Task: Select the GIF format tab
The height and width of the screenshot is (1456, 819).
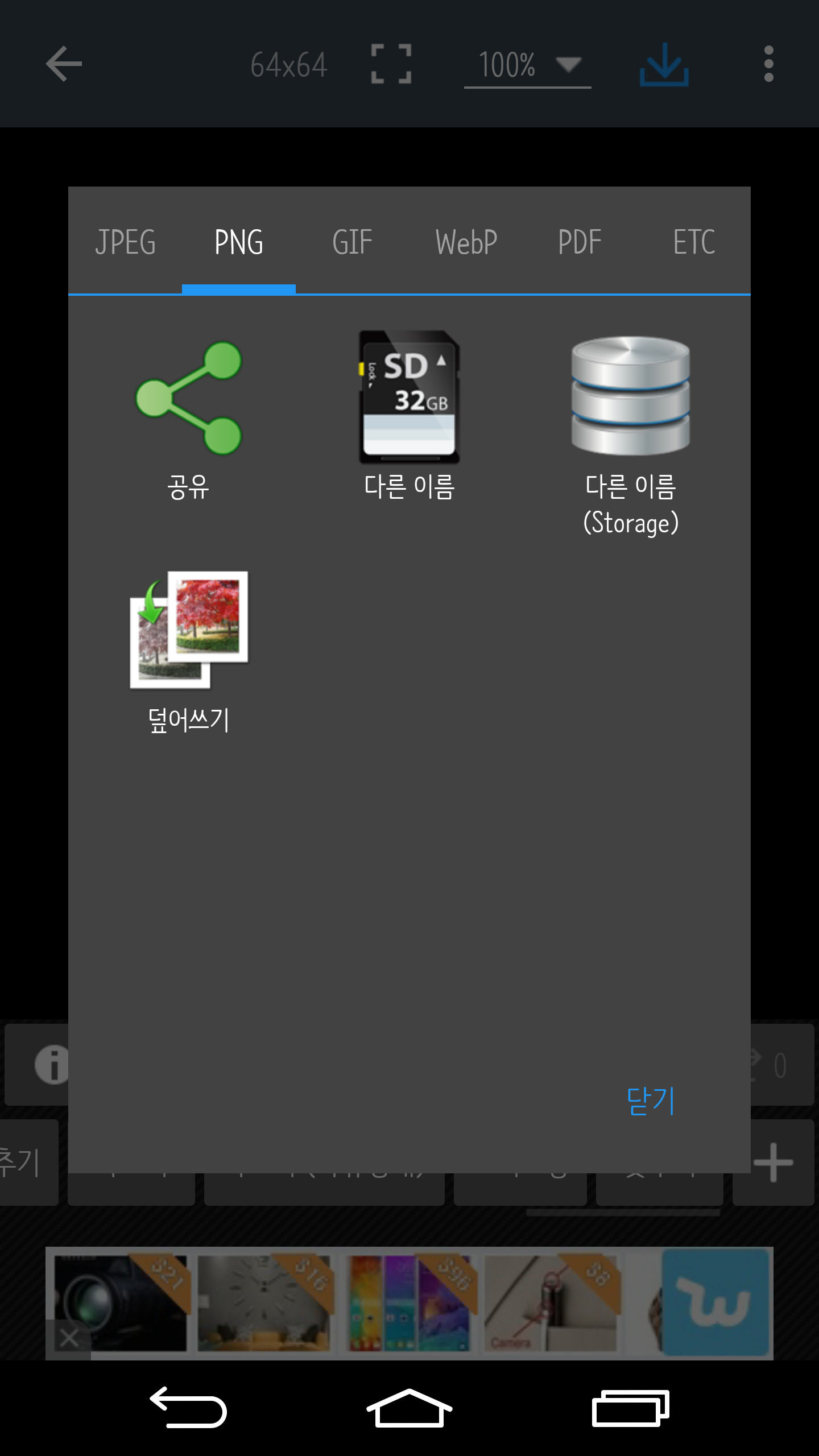Action: coord(352,242)
